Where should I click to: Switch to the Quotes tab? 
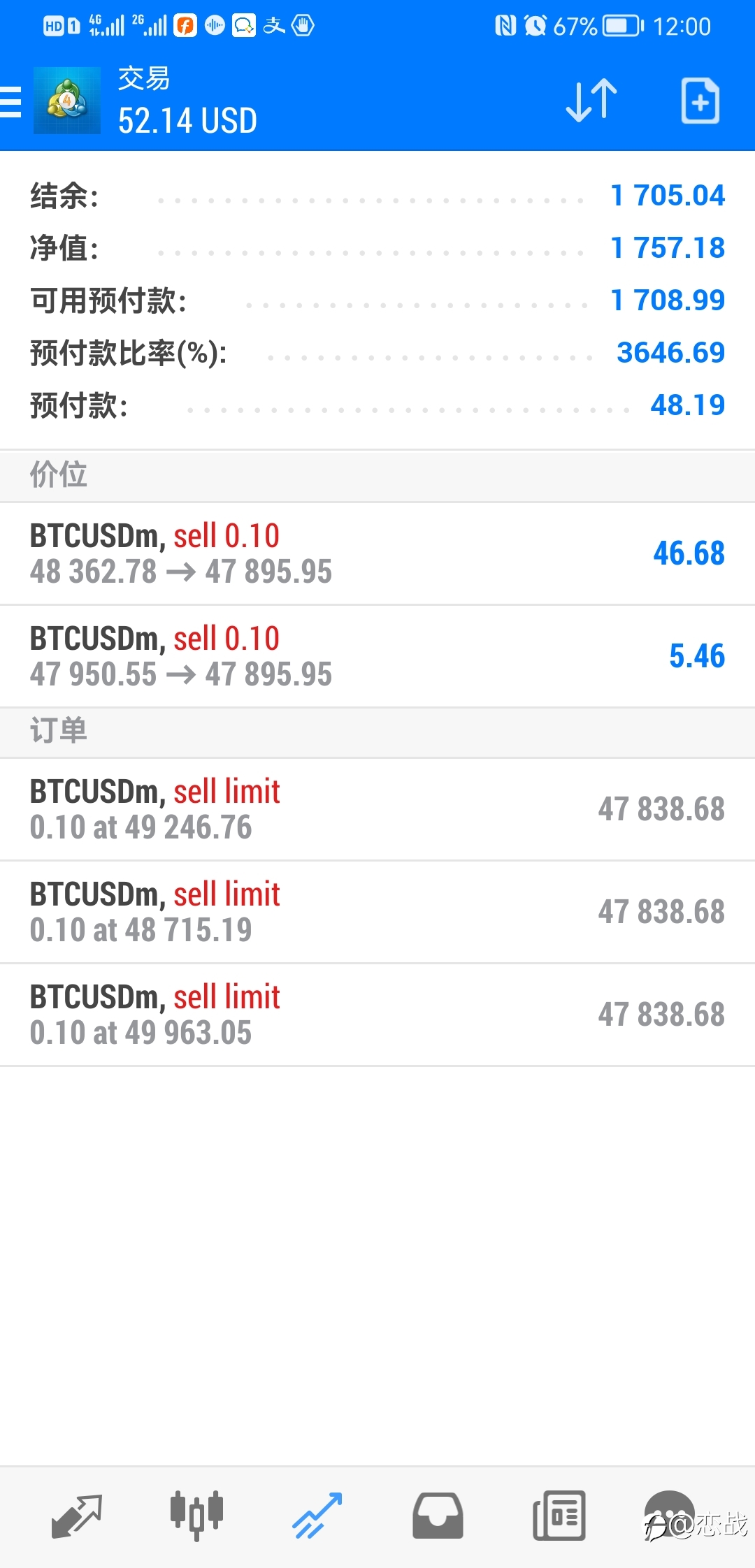pyautogui.click(x=77, y=1516)
